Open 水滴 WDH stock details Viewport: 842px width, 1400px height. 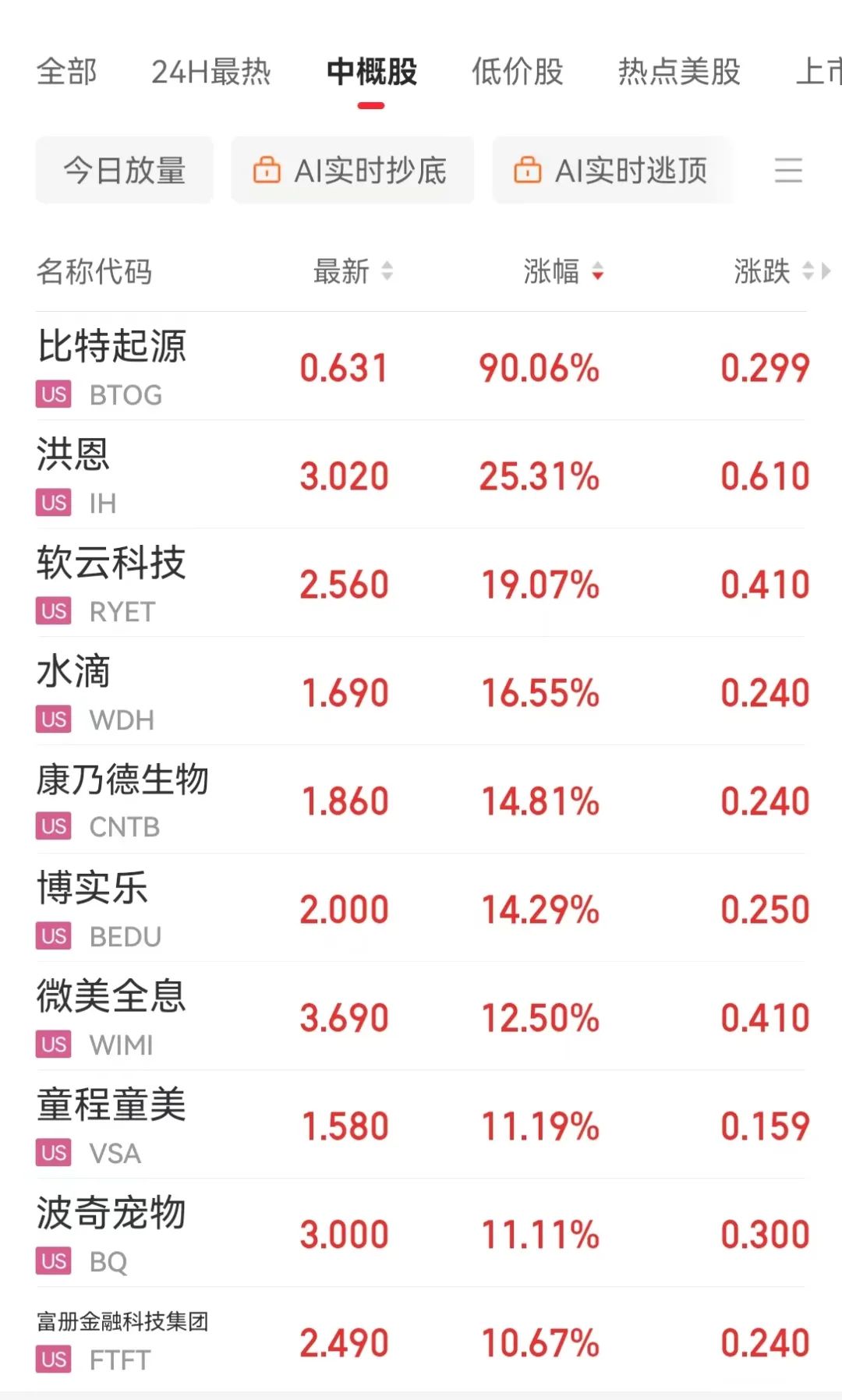421,691
